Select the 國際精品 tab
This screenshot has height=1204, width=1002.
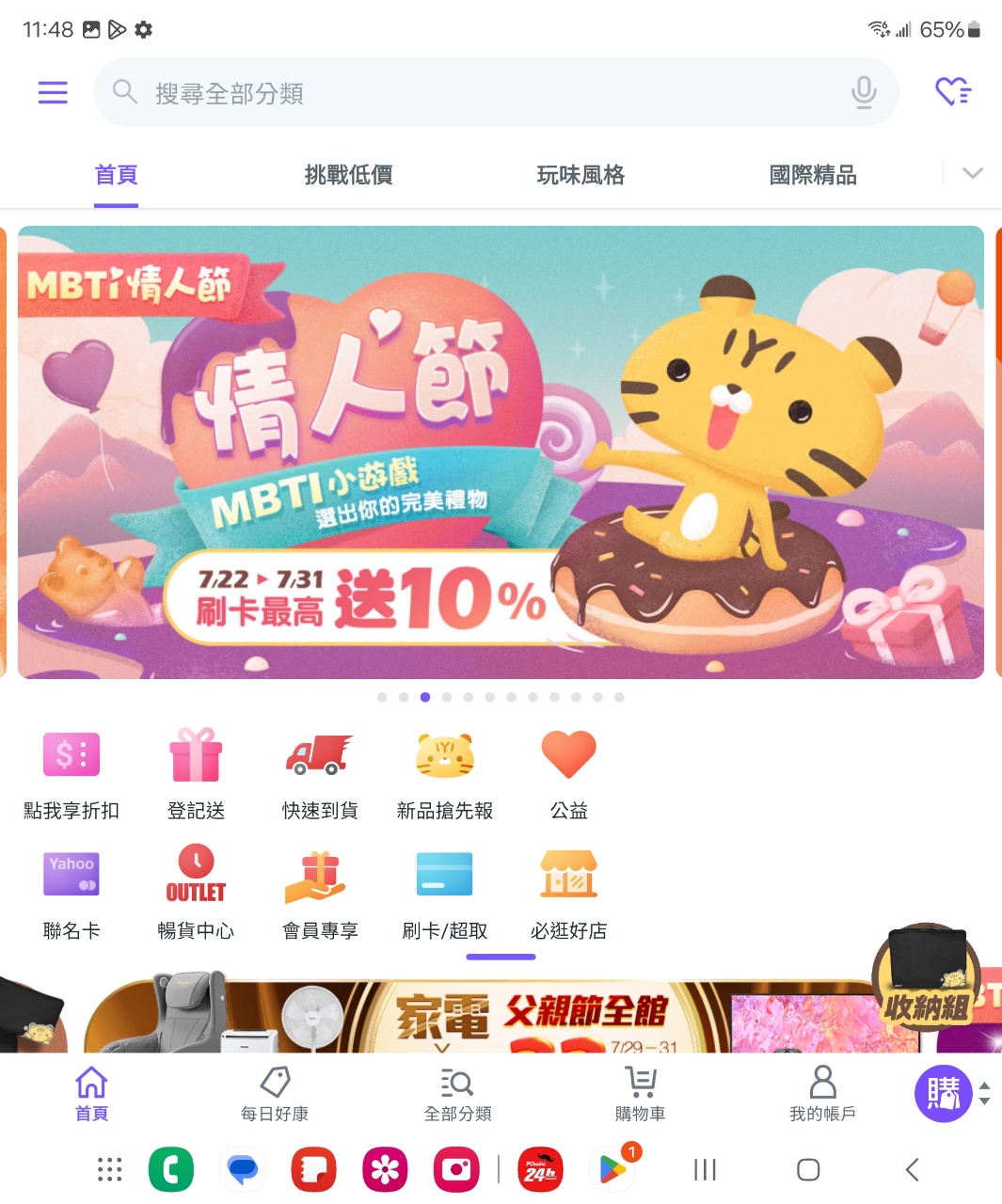pyautogui.click(x=813, y=175)
